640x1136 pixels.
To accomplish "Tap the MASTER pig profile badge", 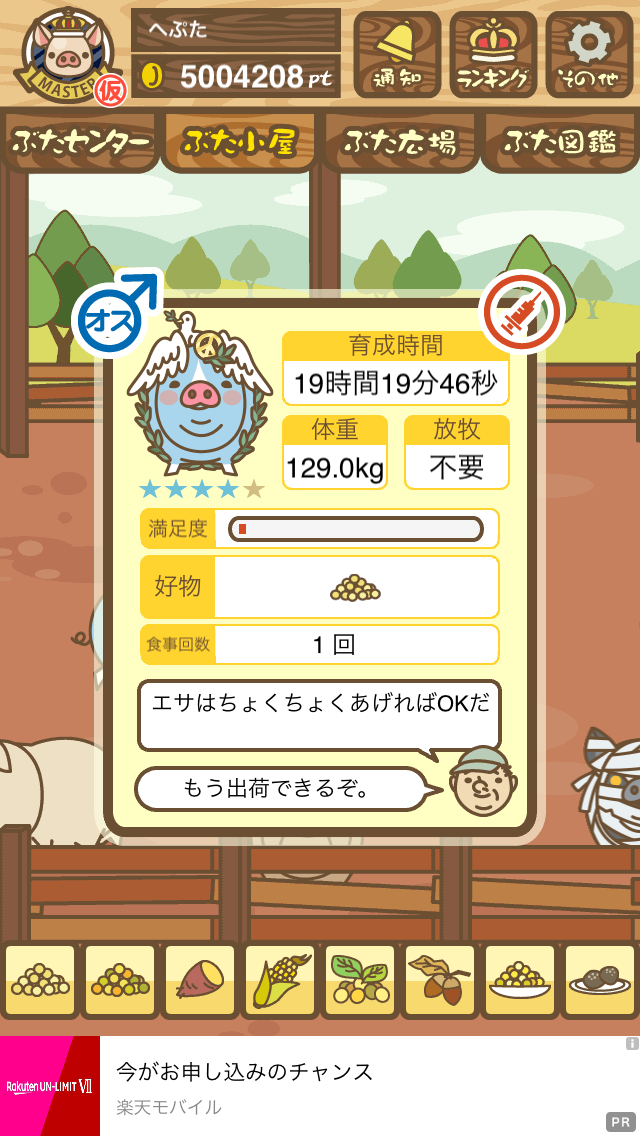I will coord(67,55).
